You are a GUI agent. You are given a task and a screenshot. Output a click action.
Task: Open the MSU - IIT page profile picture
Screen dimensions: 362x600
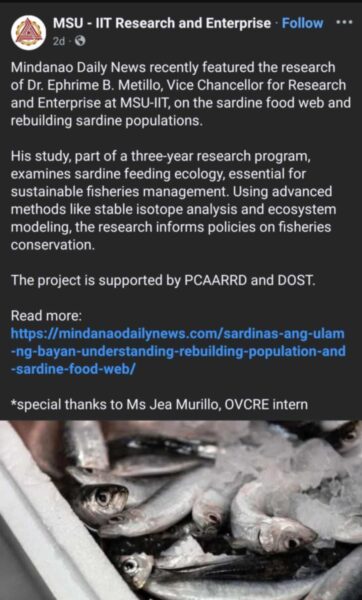tap(29, 32)
